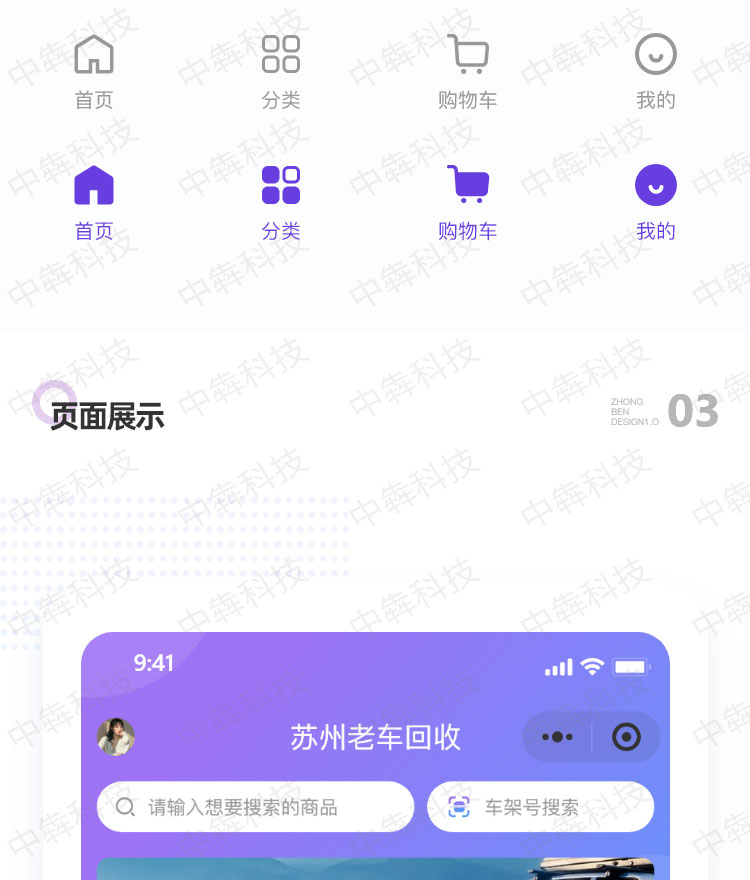Select the purple 我的 smiley profile icon
The image size is (750, 880).
click(656, 185)
